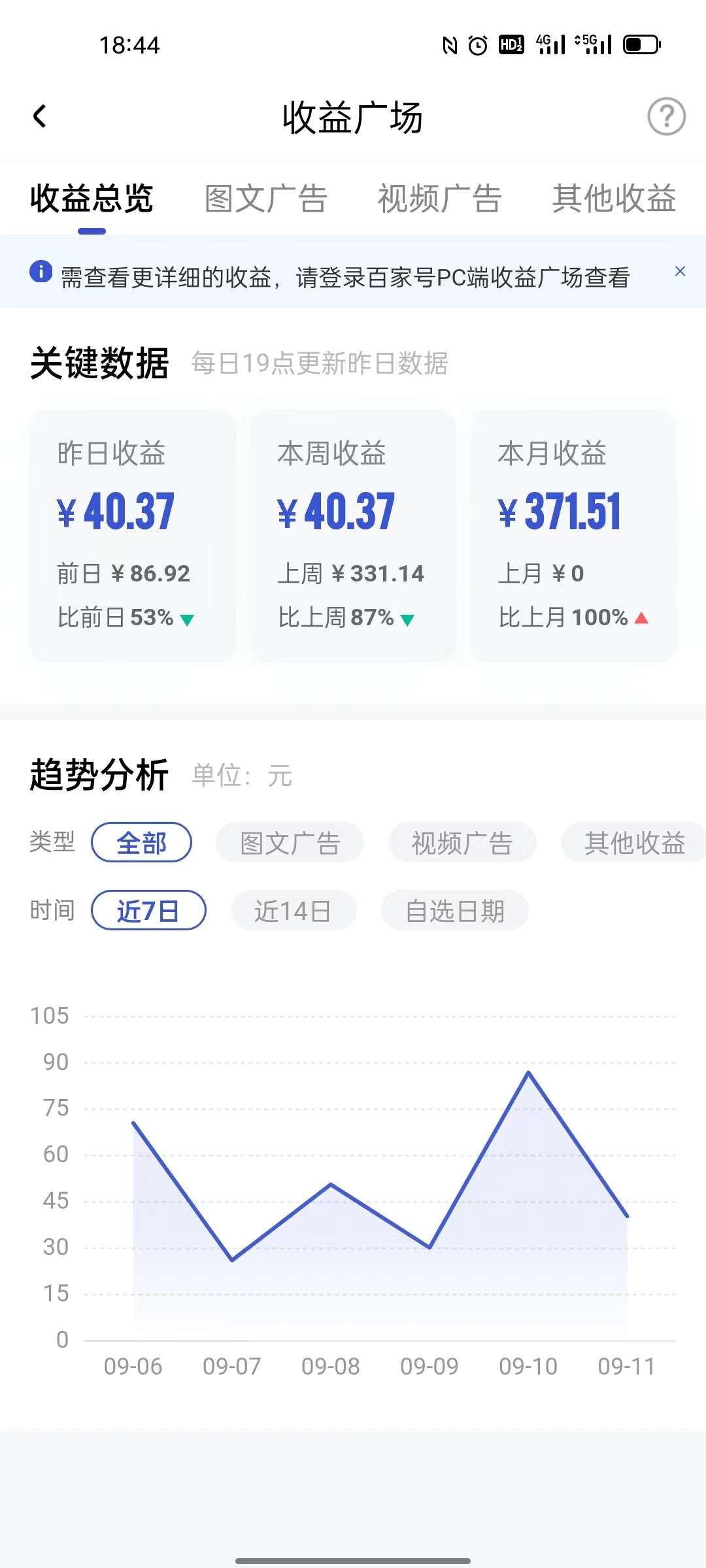Viewport: 706px width, 1568px height.
Task: Switch to the 视频广告 top tab
Action: click(x=439, y=199)
